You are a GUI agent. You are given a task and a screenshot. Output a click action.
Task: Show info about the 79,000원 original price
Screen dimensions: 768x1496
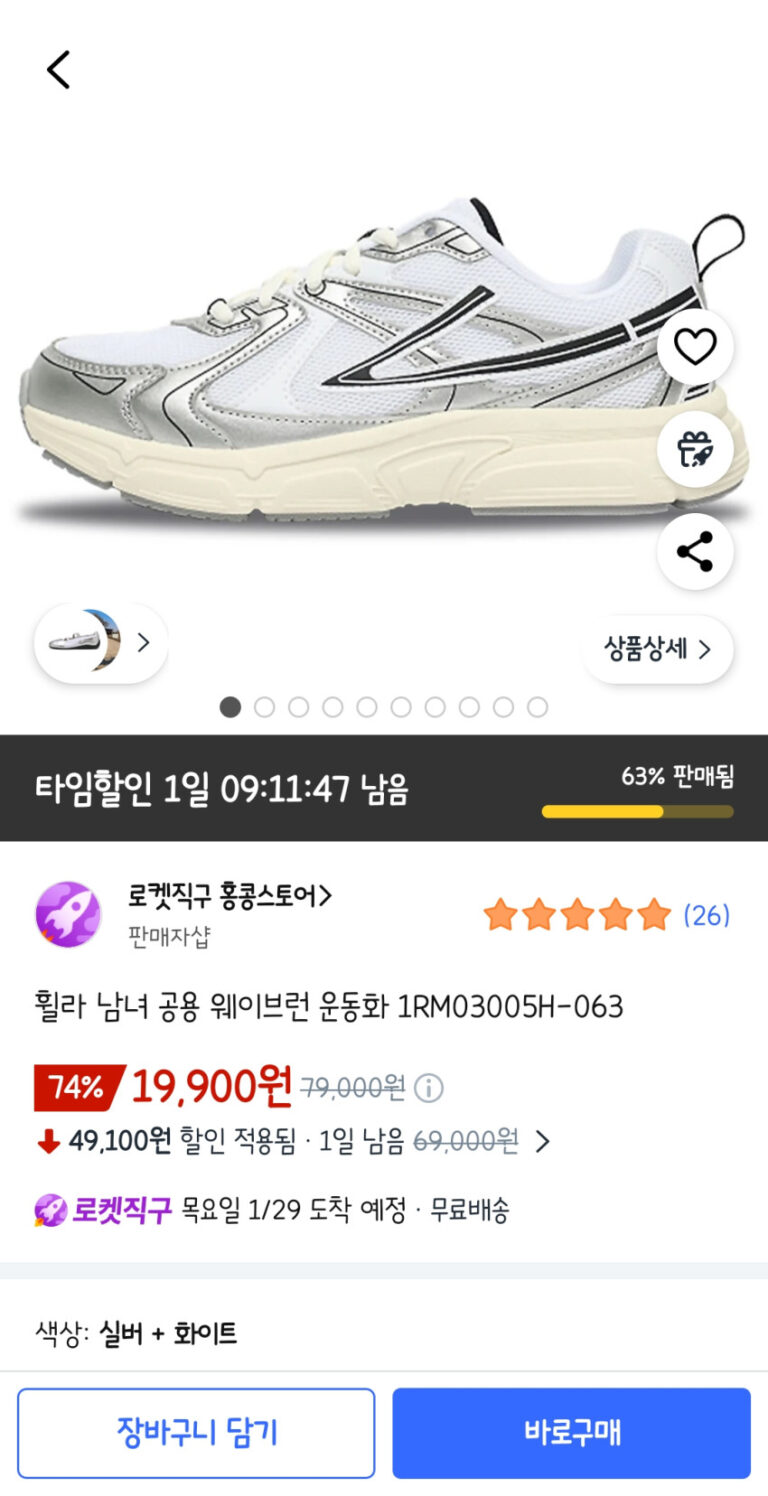(429, 1087)
